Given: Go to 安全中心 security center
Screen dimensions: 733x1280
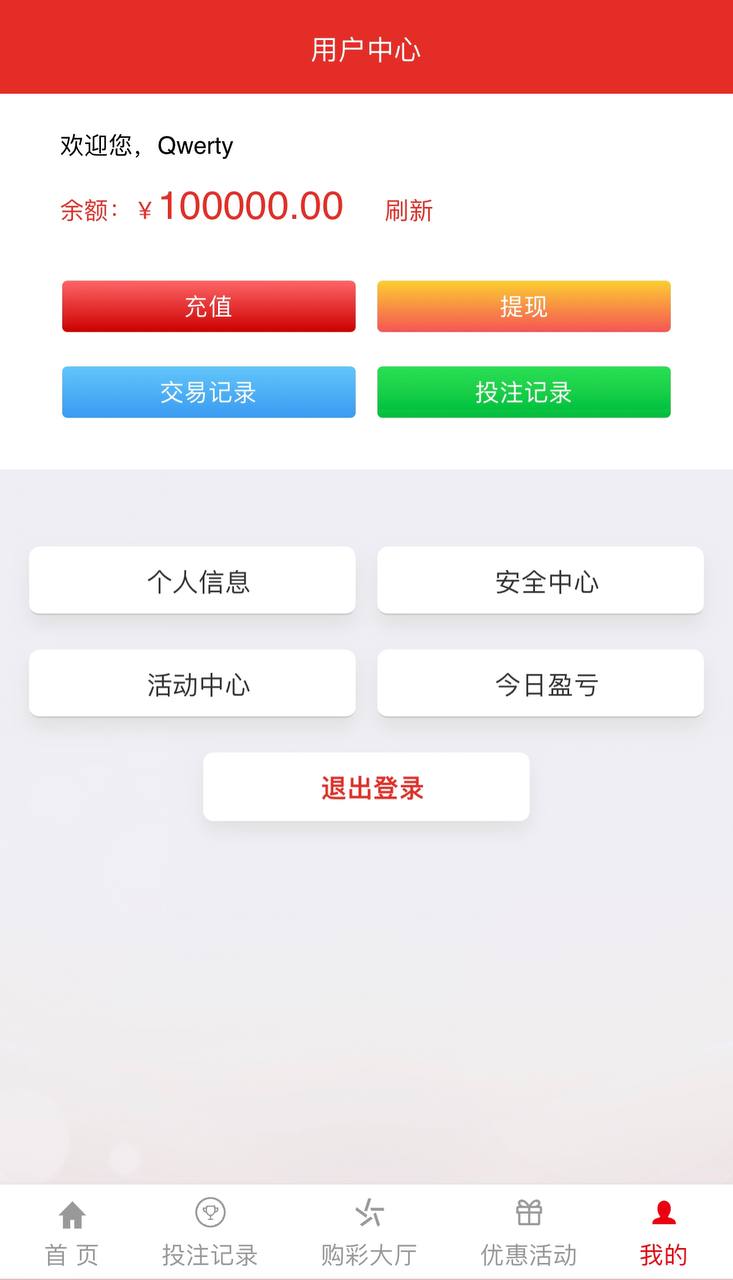Looking at the screenshot, I should point(540,580).
